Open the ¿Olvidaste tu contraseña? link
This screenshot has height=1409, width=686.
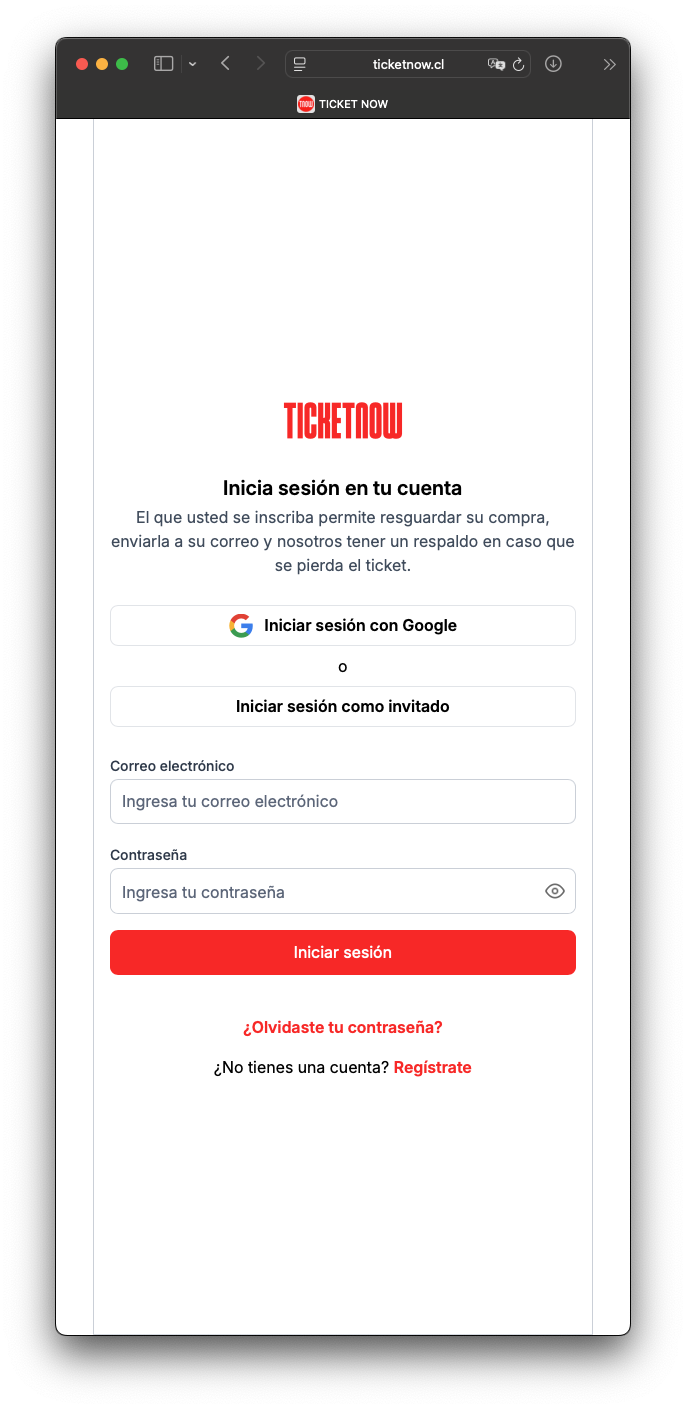tap(342, 1027)
